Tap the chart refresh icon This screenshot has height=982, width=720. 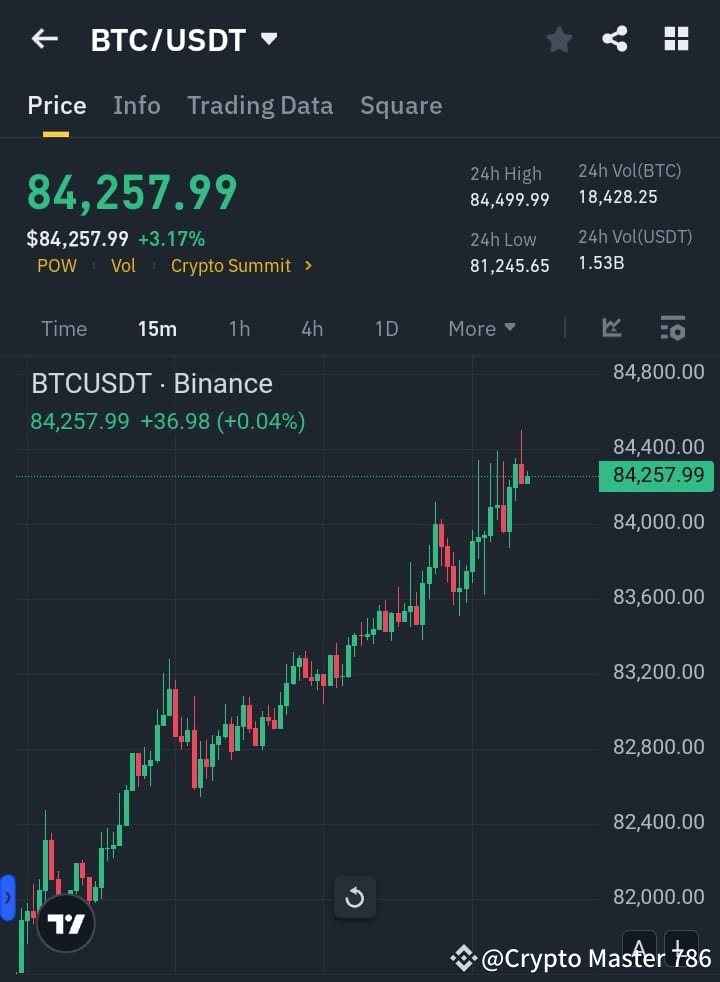[x=355, y=898]
